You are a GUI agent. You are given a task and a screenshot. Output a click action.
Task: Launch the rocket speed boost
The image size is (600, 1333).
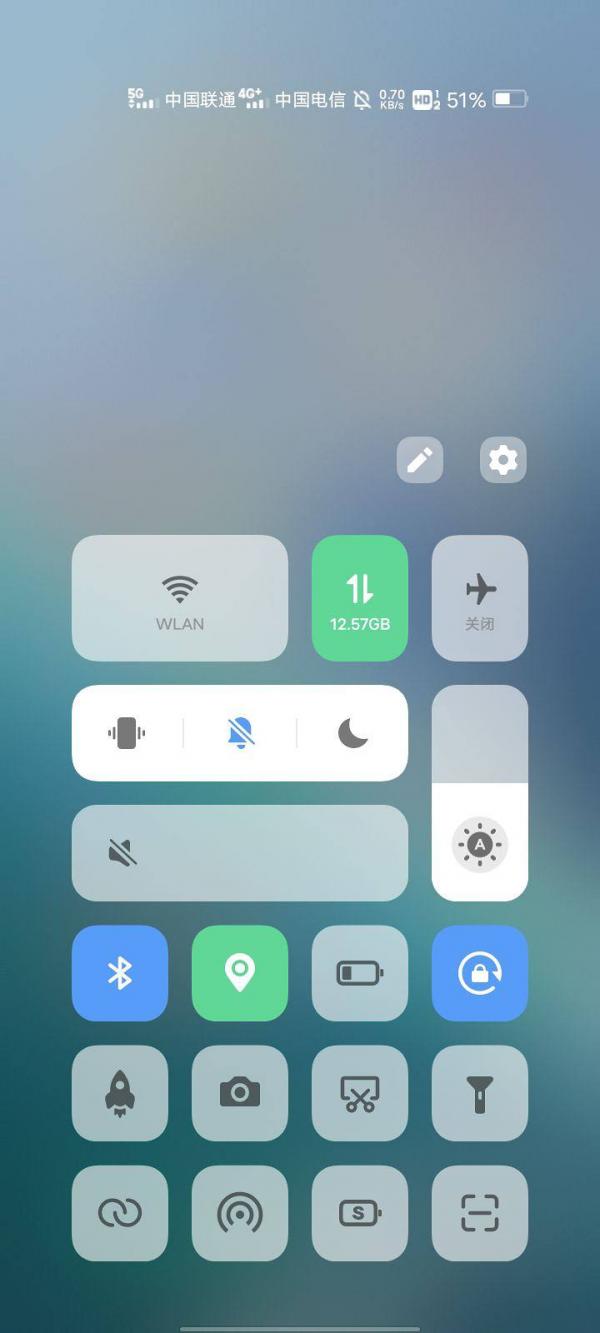click(120, 1093)
